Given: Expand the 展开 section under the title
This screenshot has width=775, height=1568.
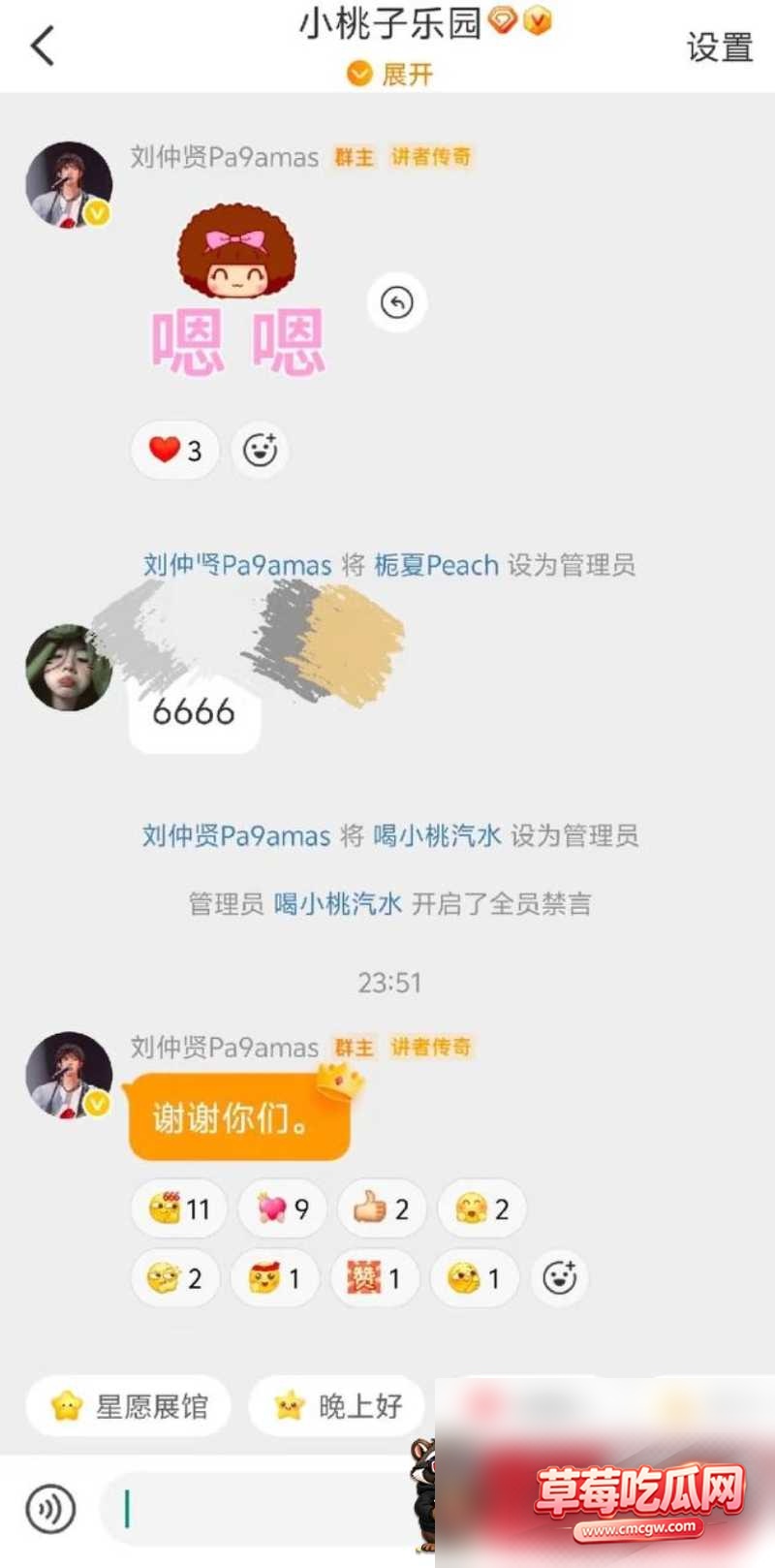Looking at the screenshot, I should [390, 74].
